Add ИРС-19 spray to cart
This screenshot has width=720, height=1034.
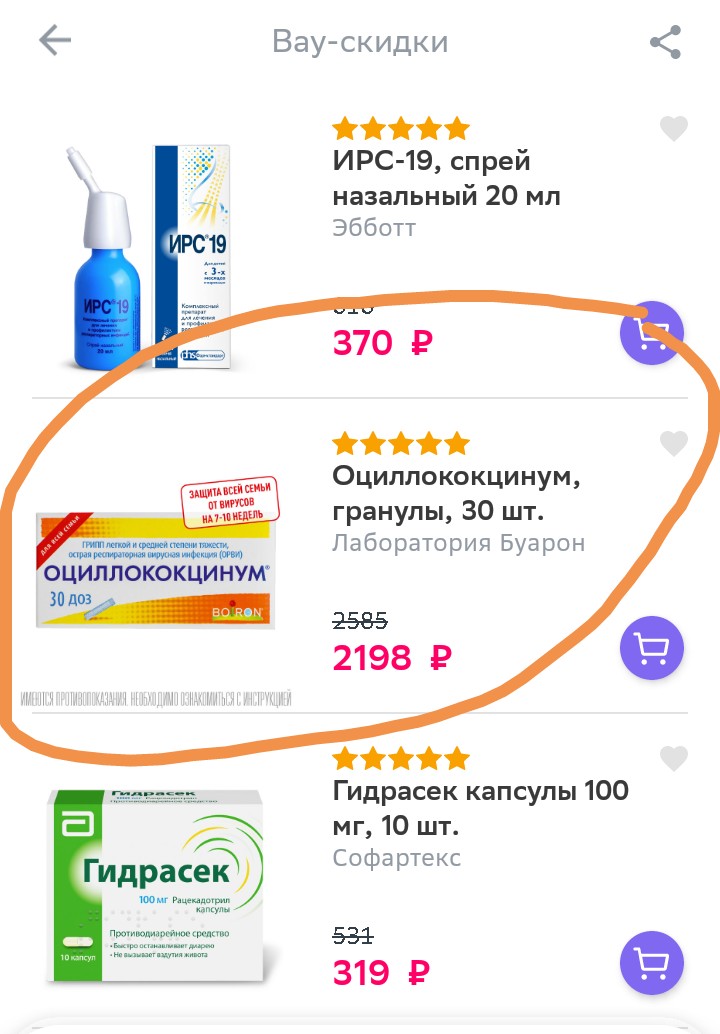(651, 334)
